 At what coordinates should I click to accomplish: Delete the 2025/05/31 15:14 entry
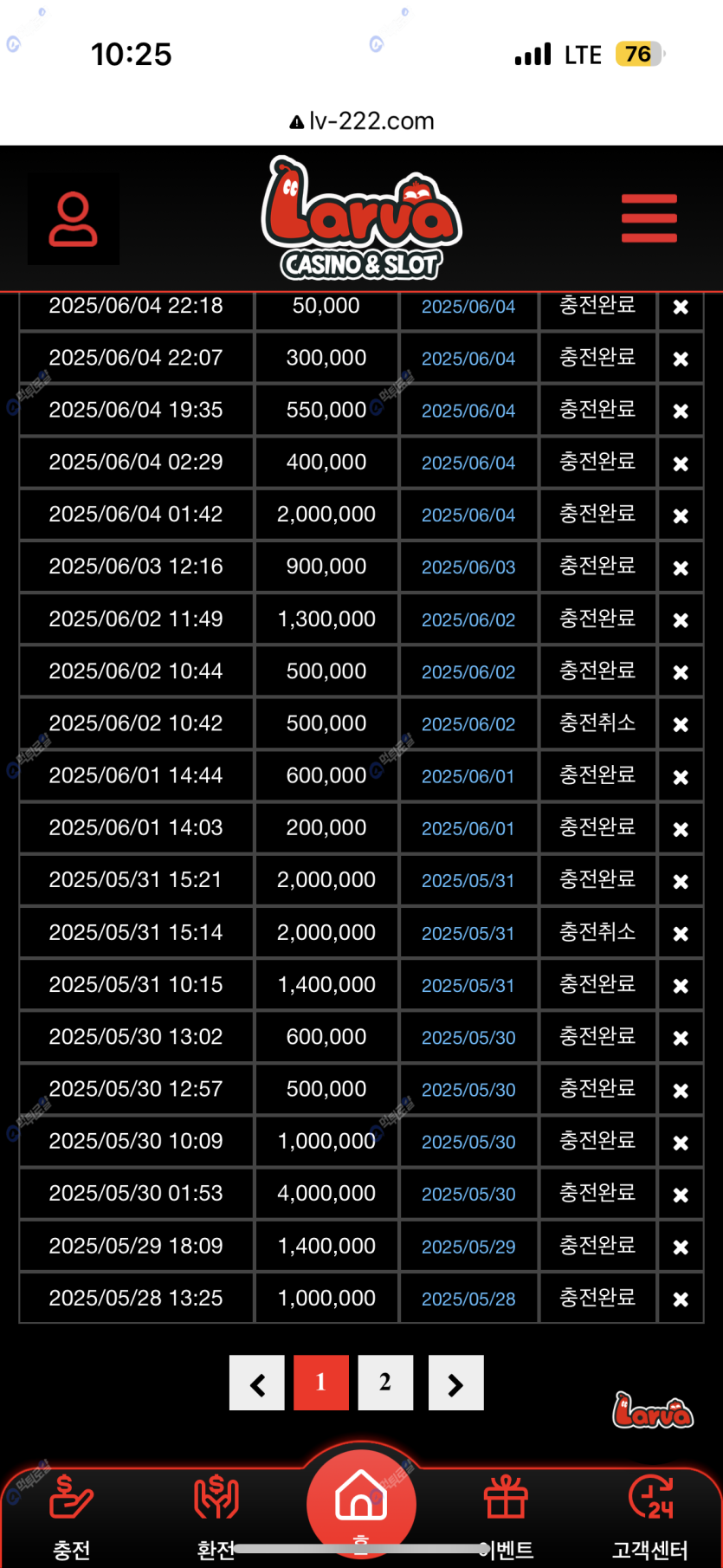pos(681,933)
